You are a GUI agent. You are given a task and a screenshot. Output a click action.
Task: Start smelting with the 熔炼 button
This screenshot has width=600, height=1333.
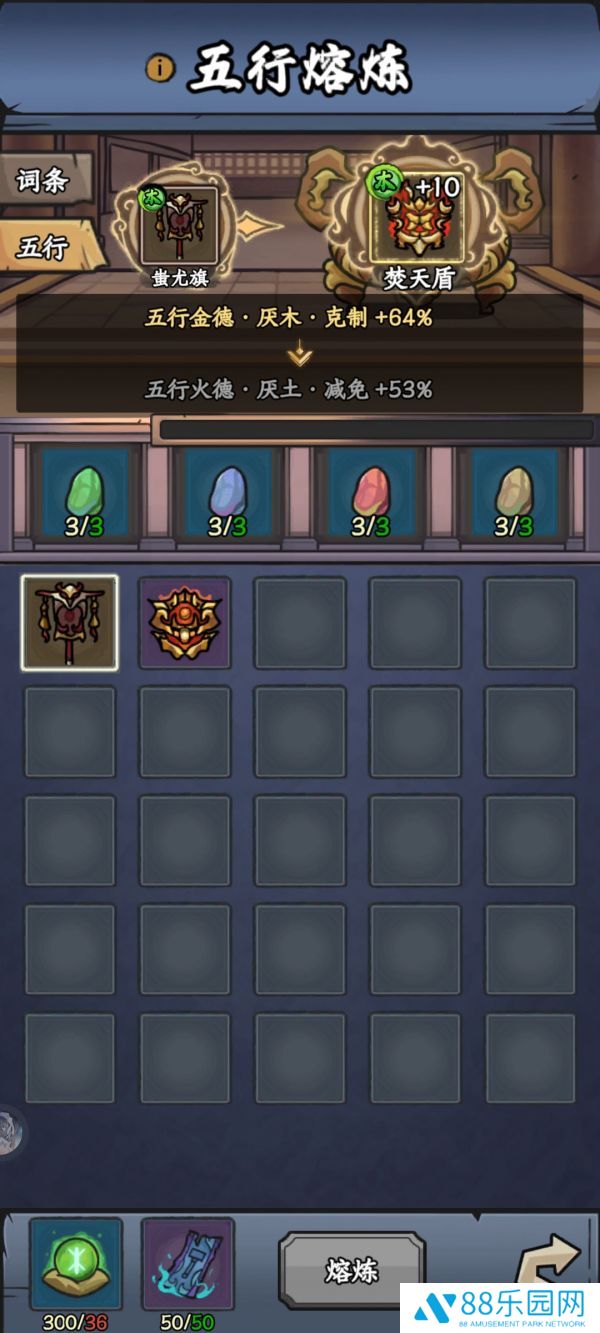point(352,1271)
